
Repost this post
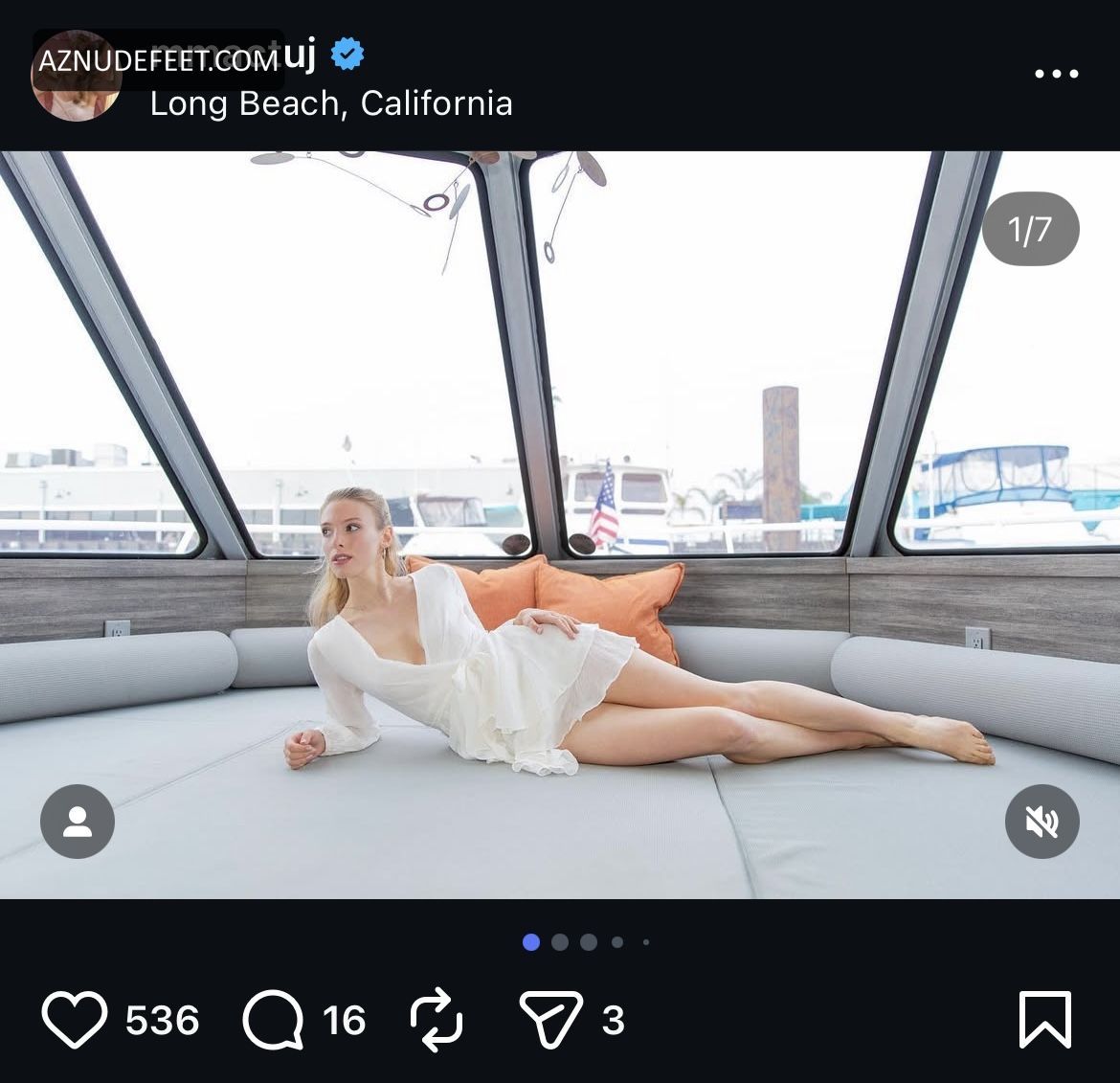437,1019
